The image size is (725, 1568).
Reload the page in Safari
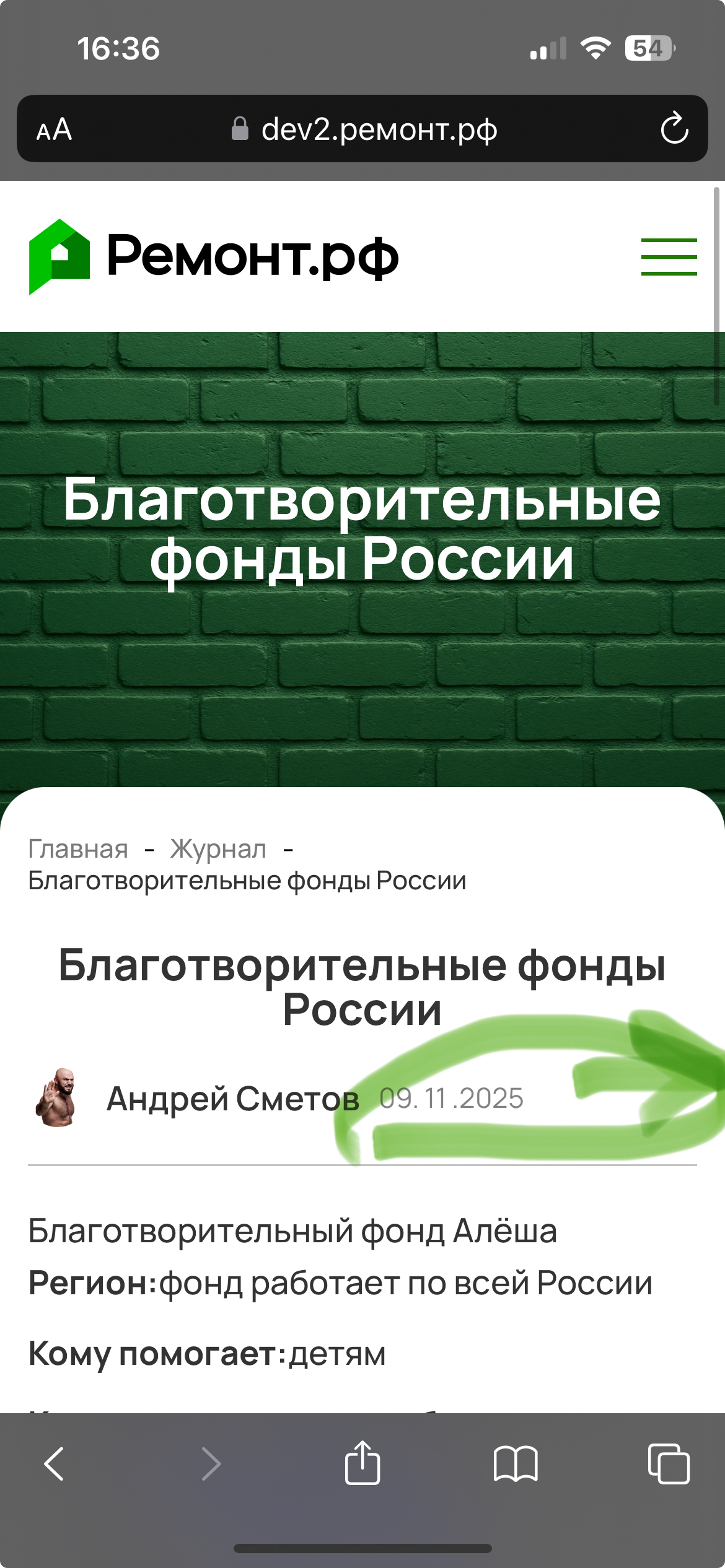click(x=674, y=129)
